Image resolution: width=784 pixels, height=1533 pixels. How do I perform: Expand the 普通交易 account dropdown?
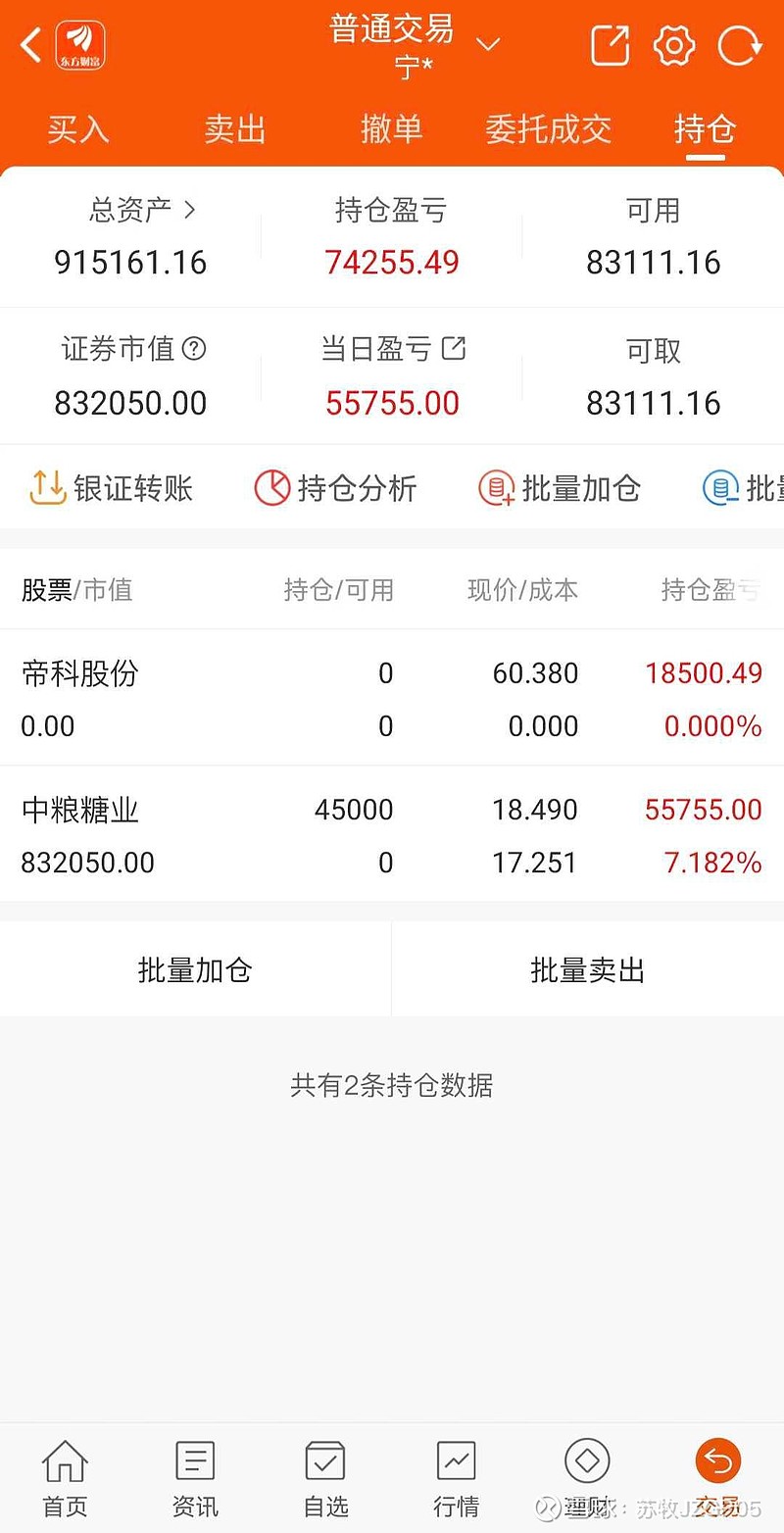click(487, 44)
